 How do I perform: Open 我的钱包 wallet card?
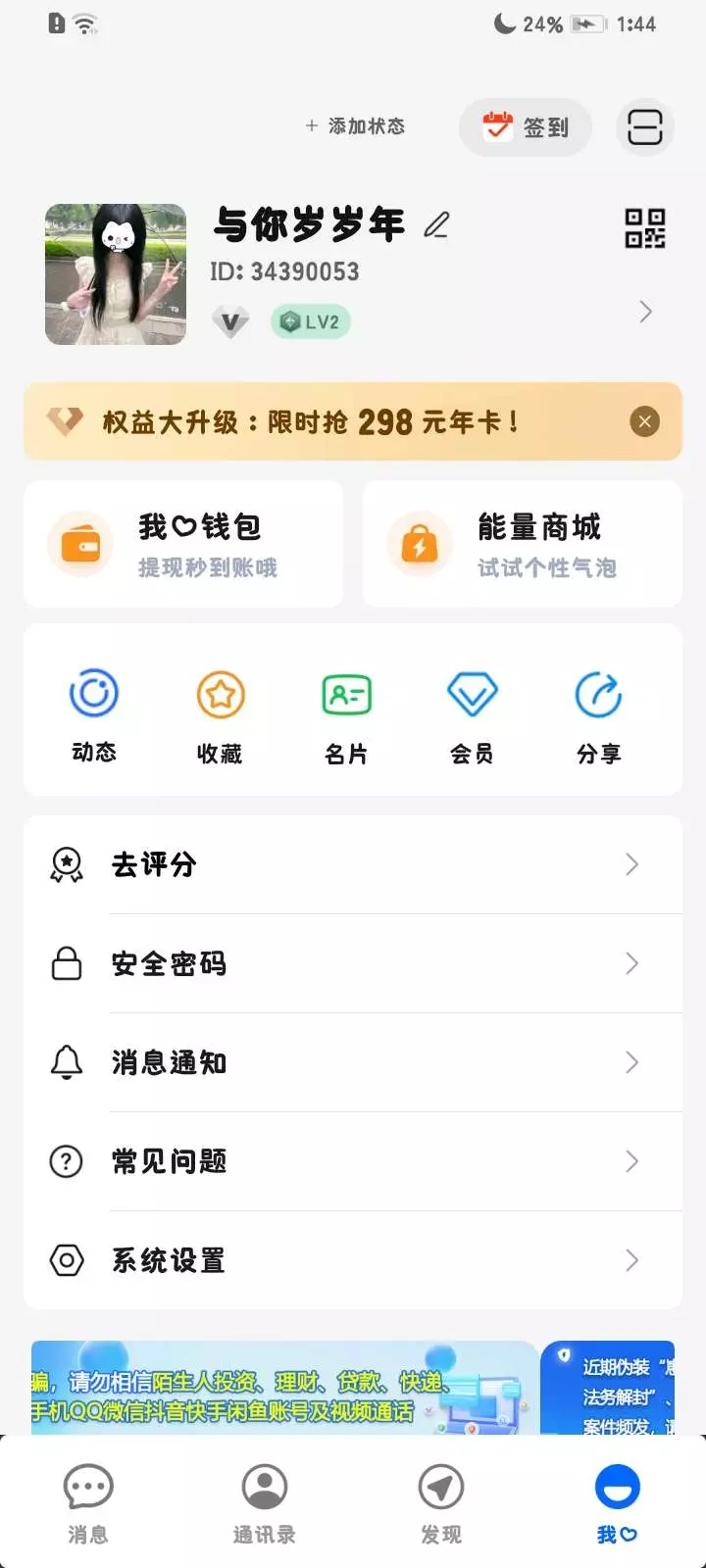183,544
